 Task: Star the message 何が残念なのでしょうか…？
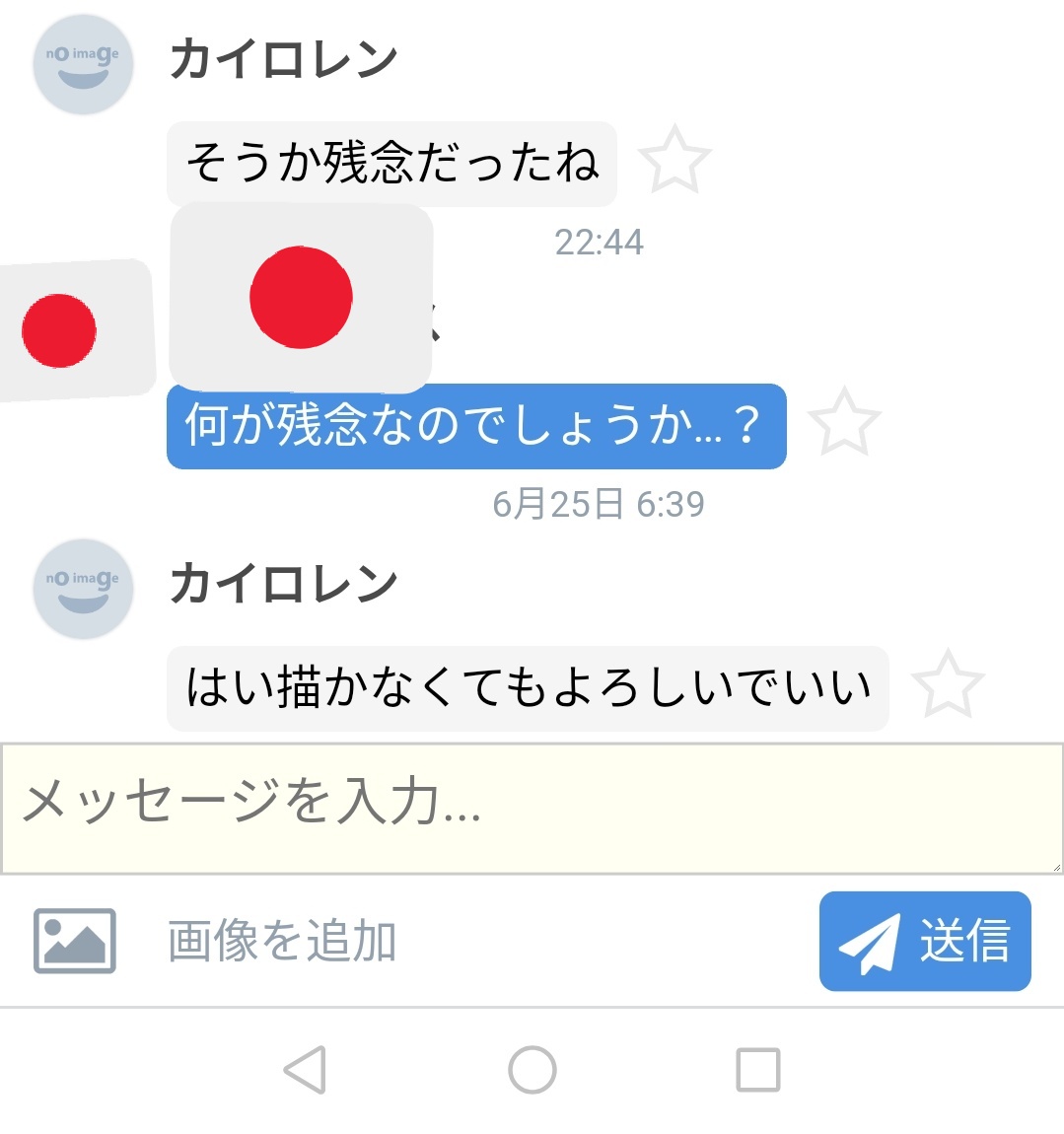tap(844, 422)
